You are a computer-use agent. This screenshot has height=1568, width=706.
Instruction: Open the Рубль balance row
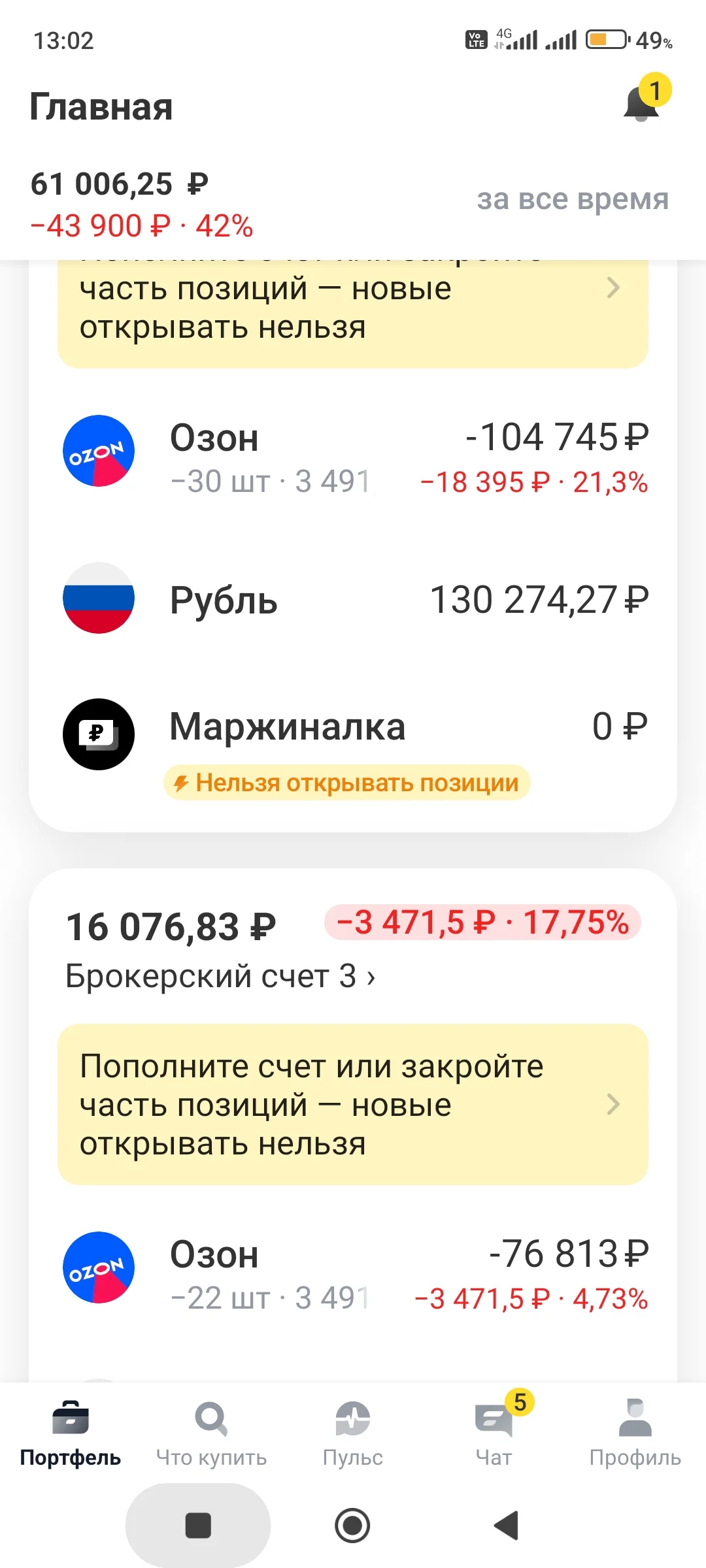pyautogui.click(x=353, y=598)
